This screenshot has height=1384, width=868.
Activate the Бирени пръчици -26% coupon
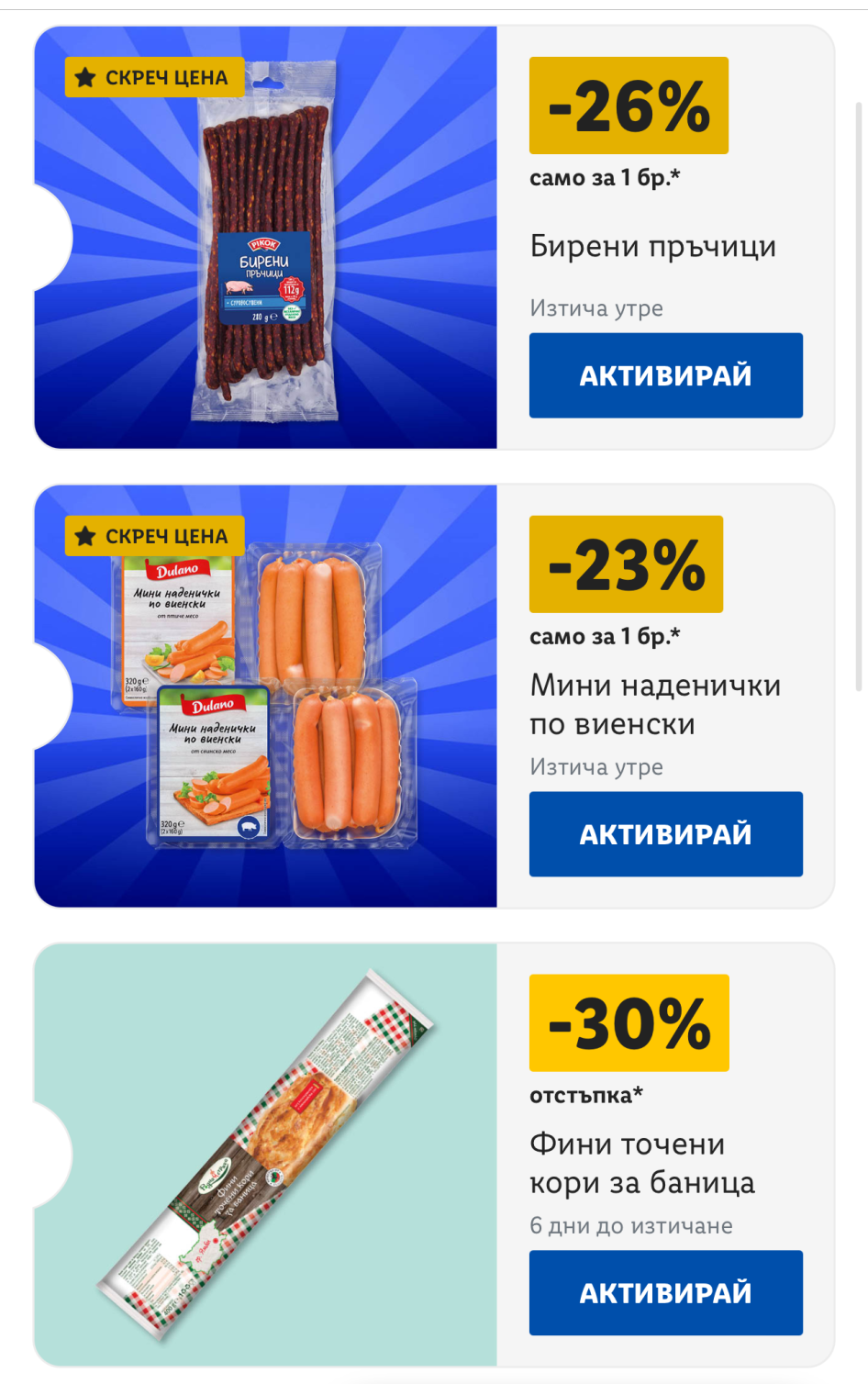665,375
